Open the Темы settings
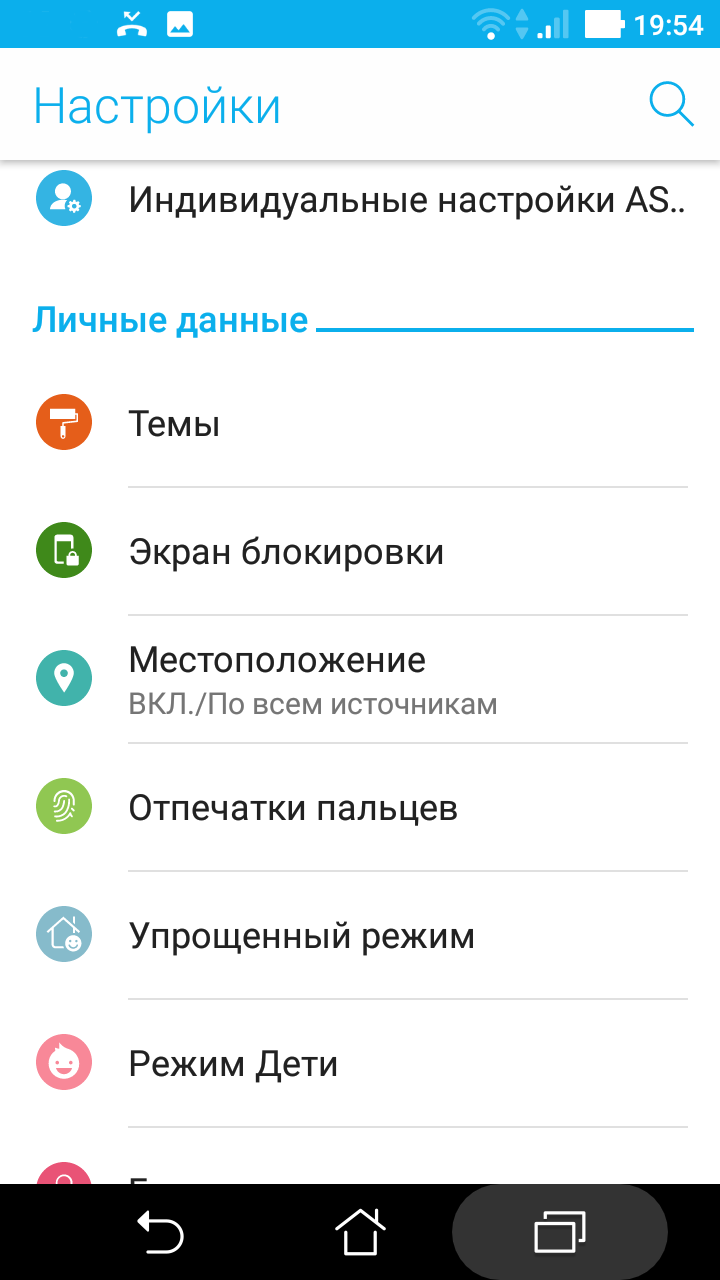 coord(360,424)
